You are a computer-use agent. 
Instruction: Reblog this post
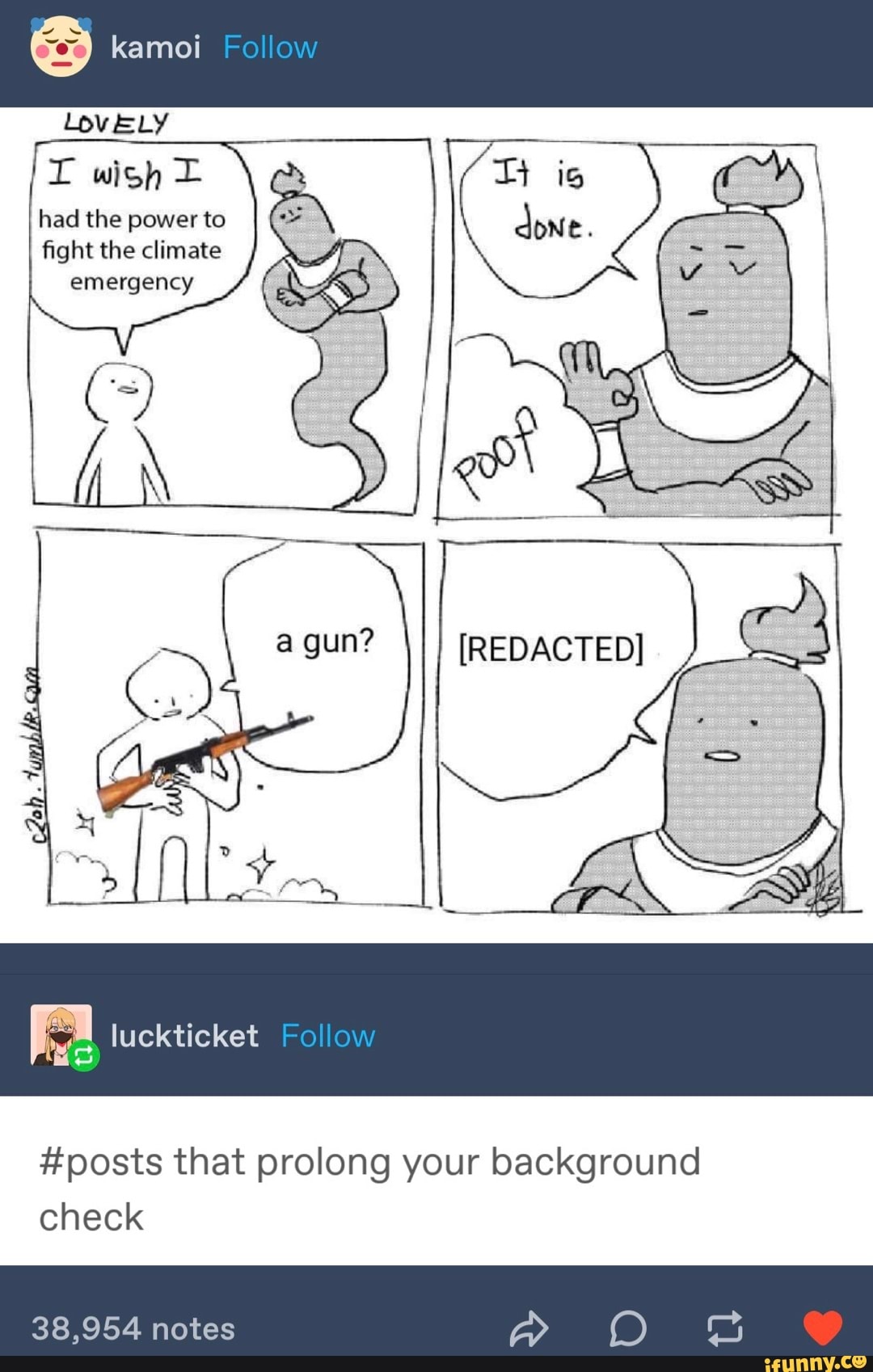724,1328
